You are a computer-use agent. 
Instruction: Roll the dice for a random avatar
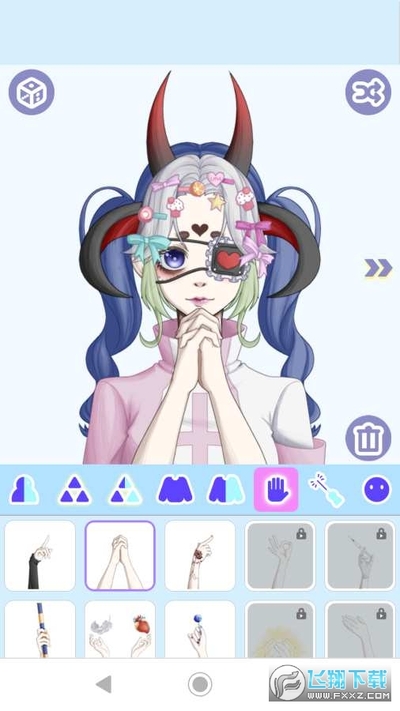click(x=31, y=92)
